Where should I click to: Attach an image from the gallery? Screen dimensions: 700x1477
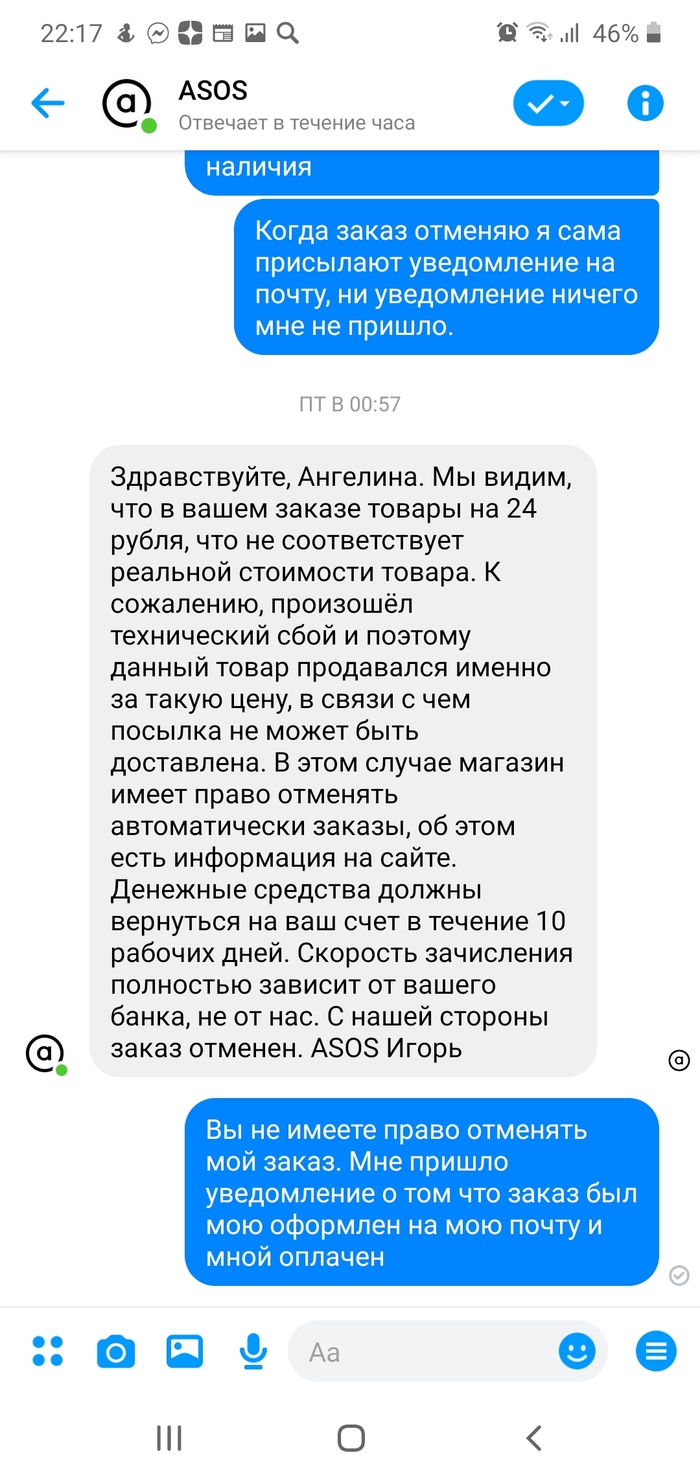[x=184, y=1351]
